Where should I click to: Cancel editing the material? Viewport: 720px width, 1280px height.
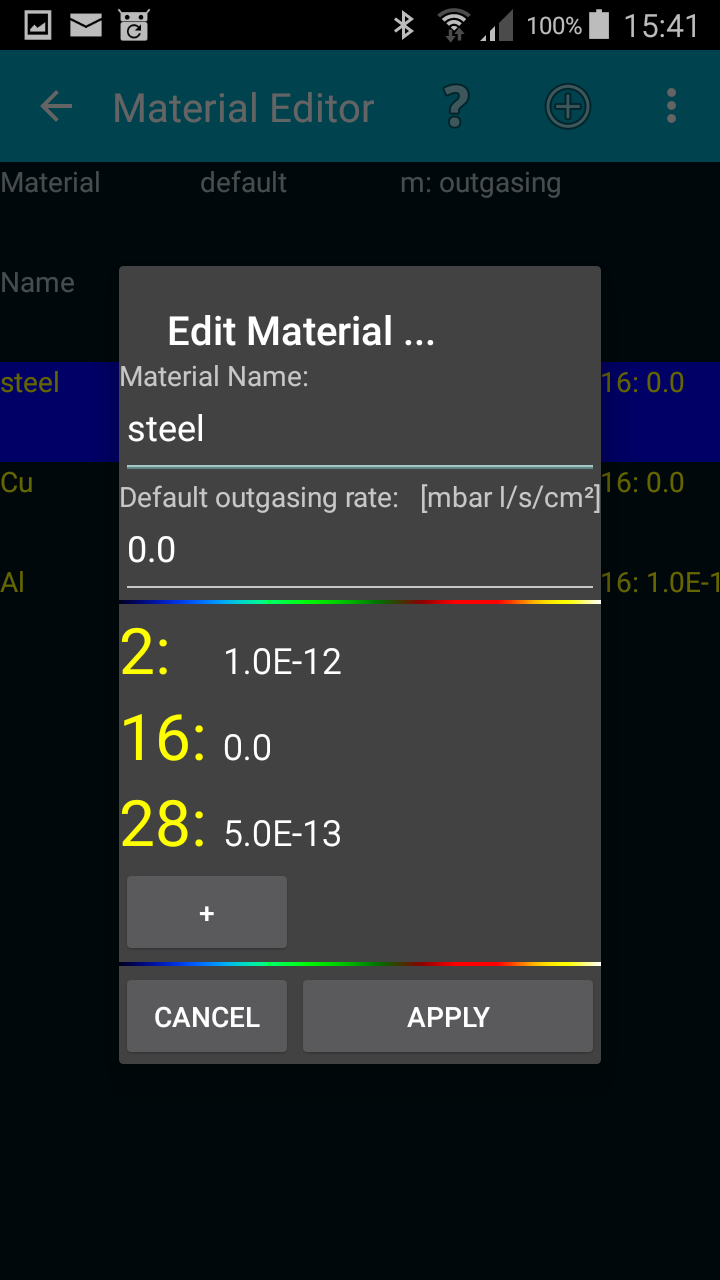point(207,1017)
